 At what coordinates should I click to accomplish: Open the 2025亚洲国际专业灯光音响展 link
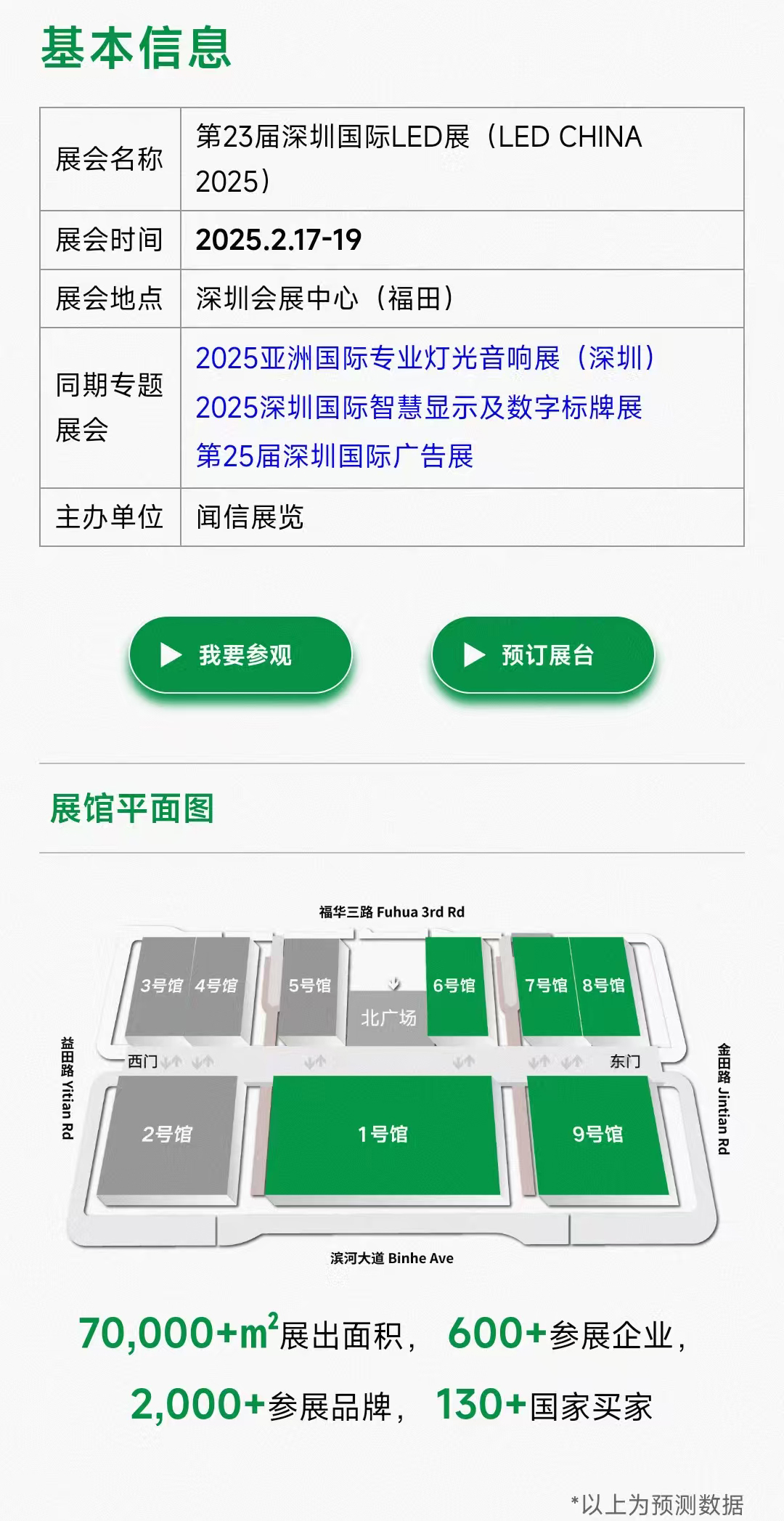(425, 359)
